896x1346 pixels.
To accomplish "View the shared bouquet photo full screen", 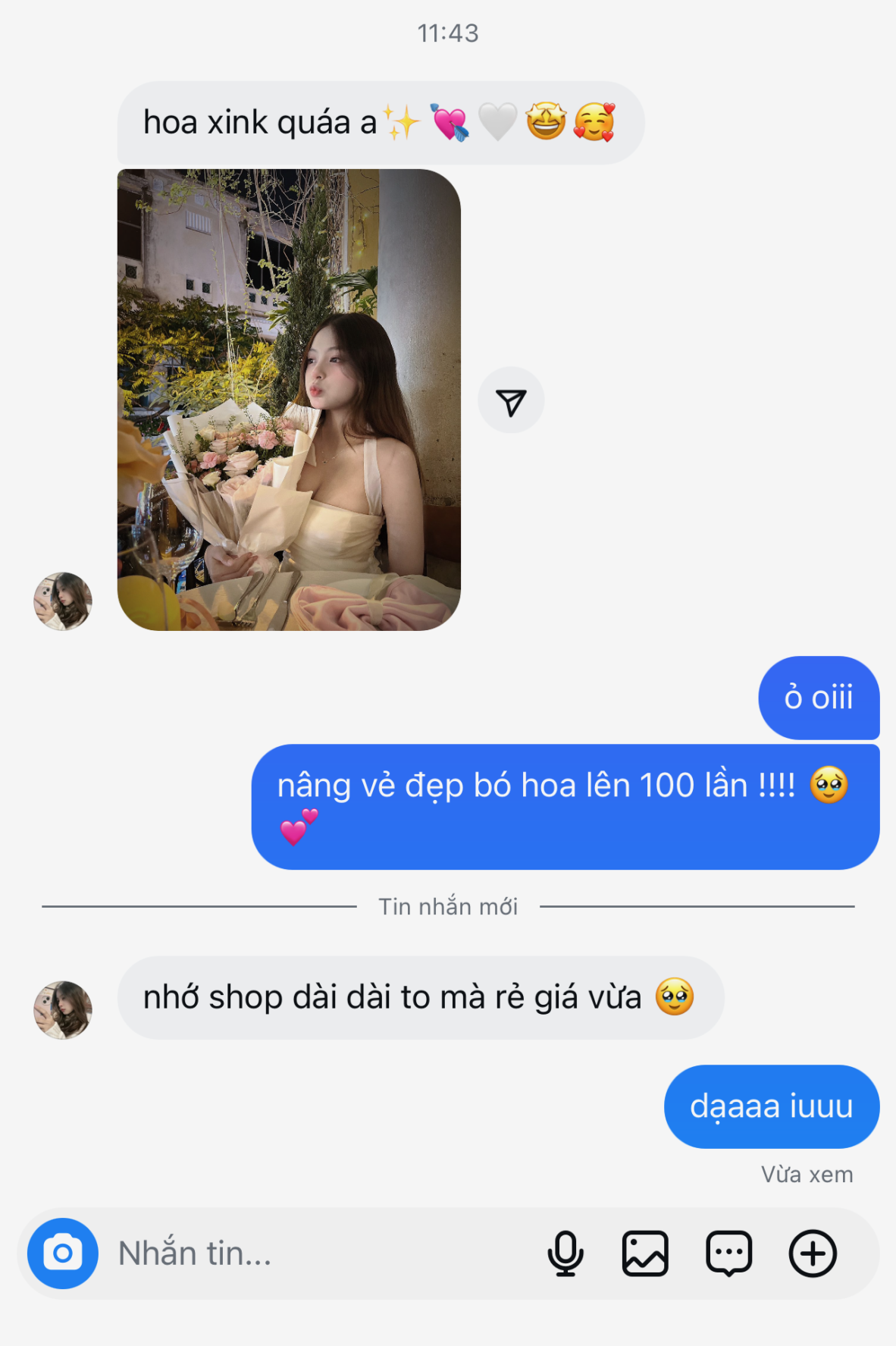I will 289,400.
